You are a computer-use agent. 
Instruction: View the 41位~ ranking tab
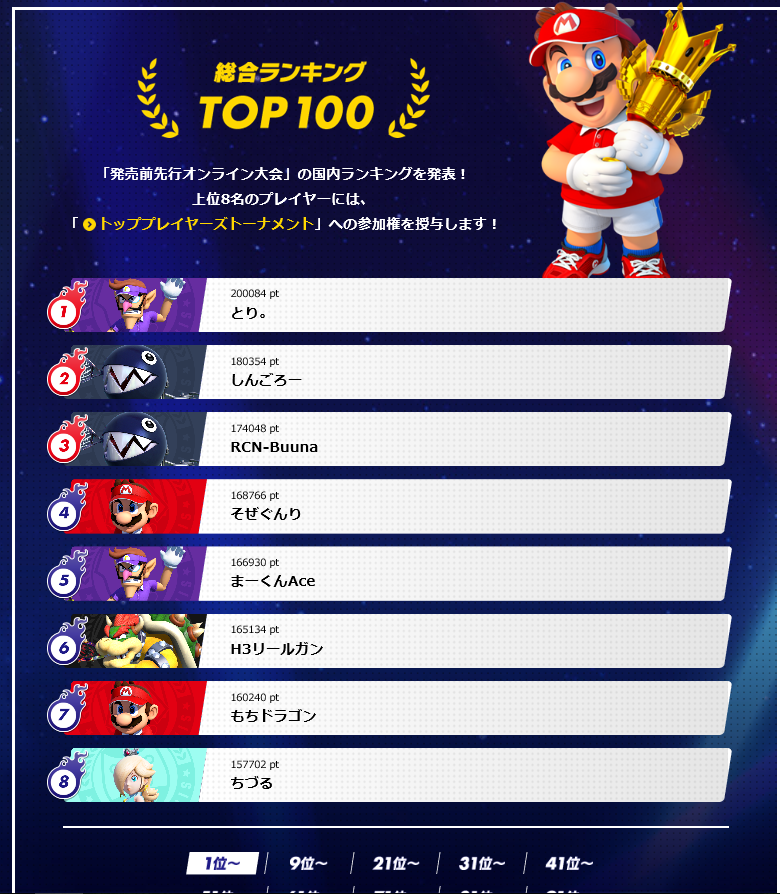click(569, 863)
